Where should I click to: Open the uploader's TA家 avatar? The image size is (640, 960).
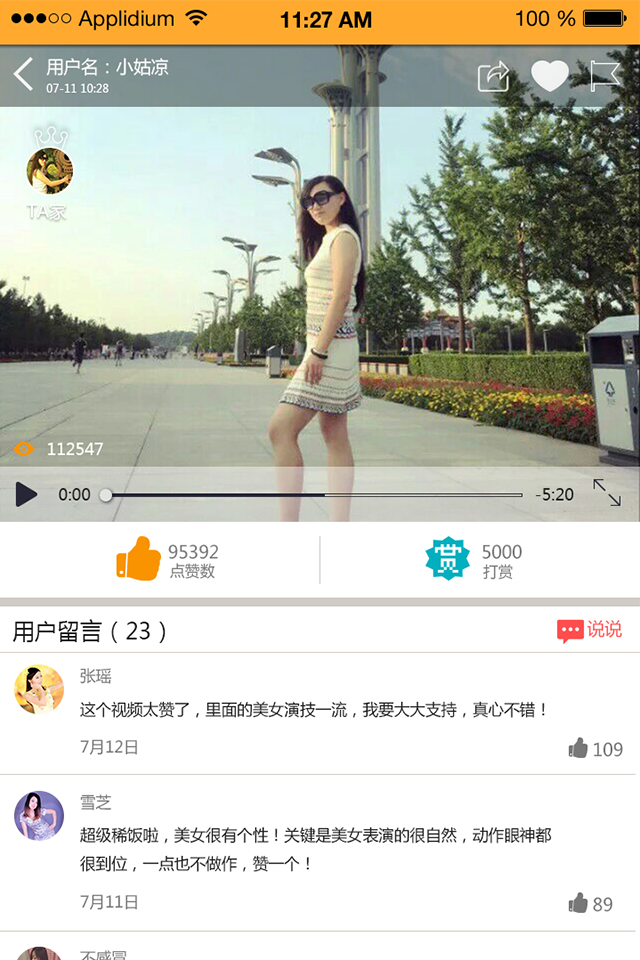click(49, 171)
